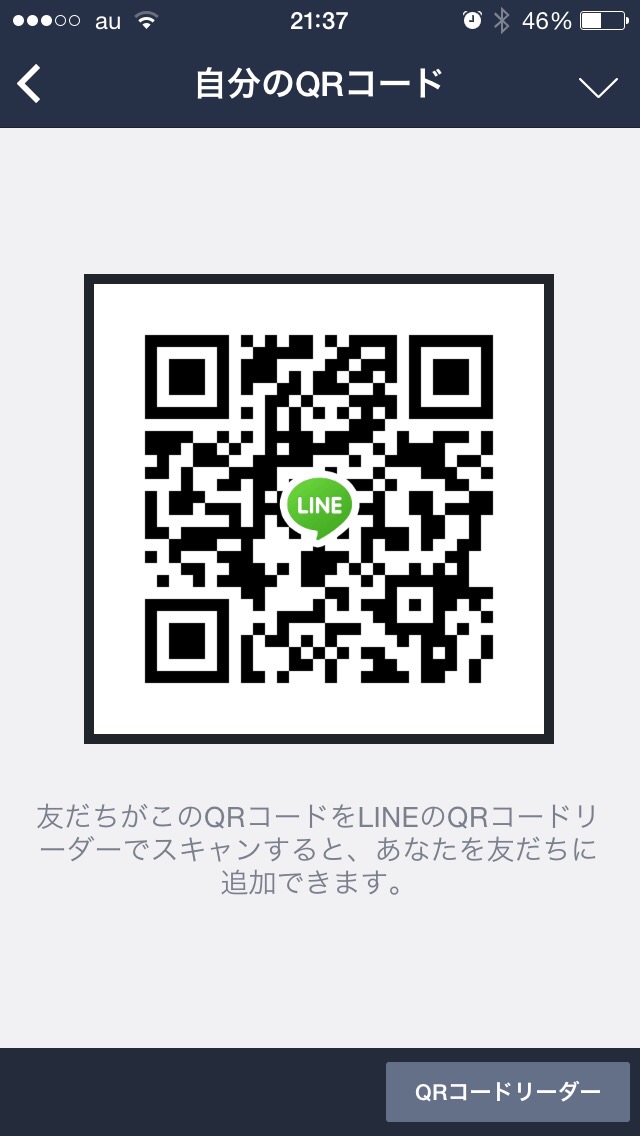Screen dimensions: 640x1136
Task: Open the QRコードリーダー button
Action: pyautogui.click(x=507, y=1092)
